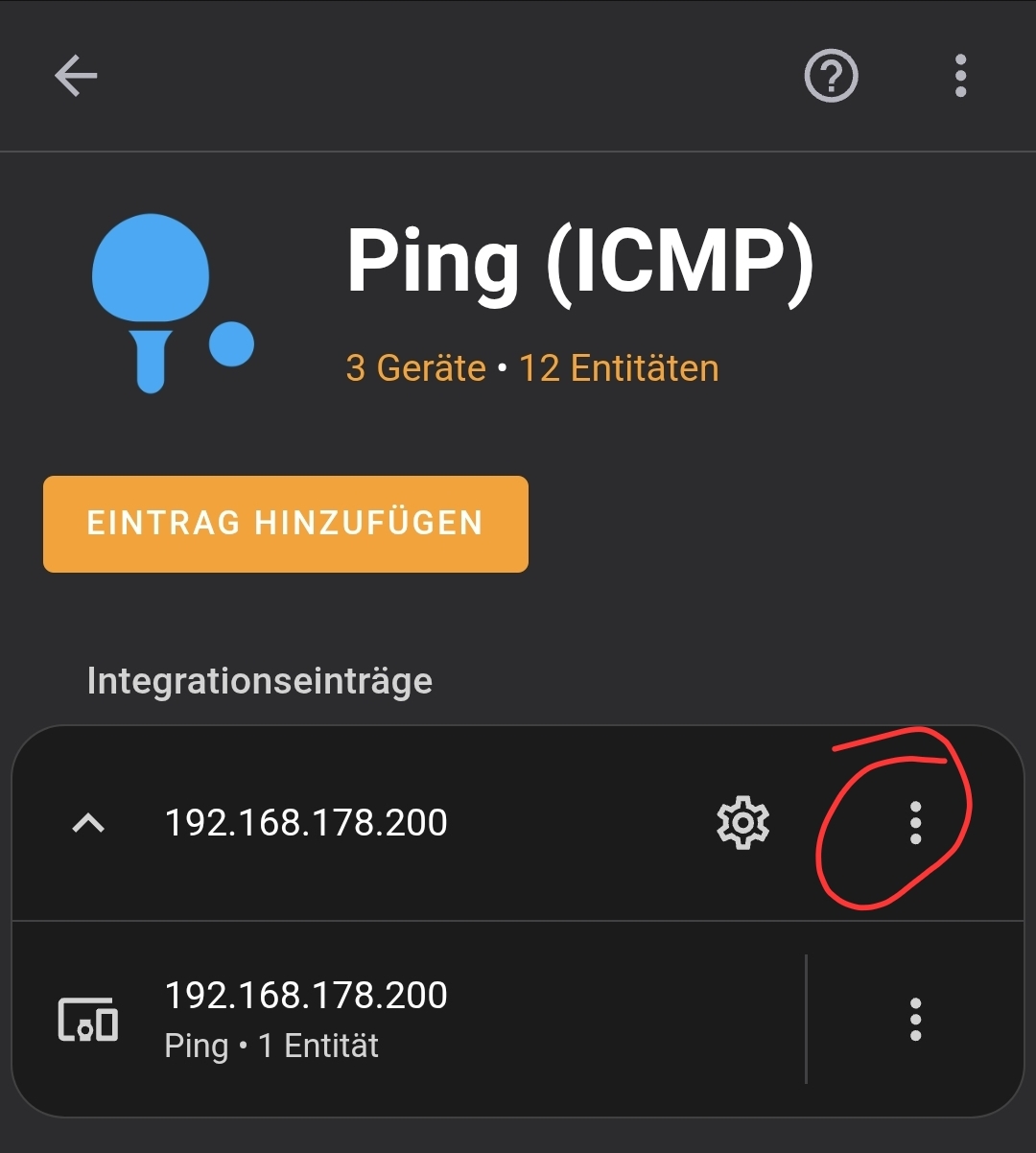This screenshot has width=1036, height=1153.
Task: Open settings gear for entry 192.168.178.200
Action: tap(742, 823)
